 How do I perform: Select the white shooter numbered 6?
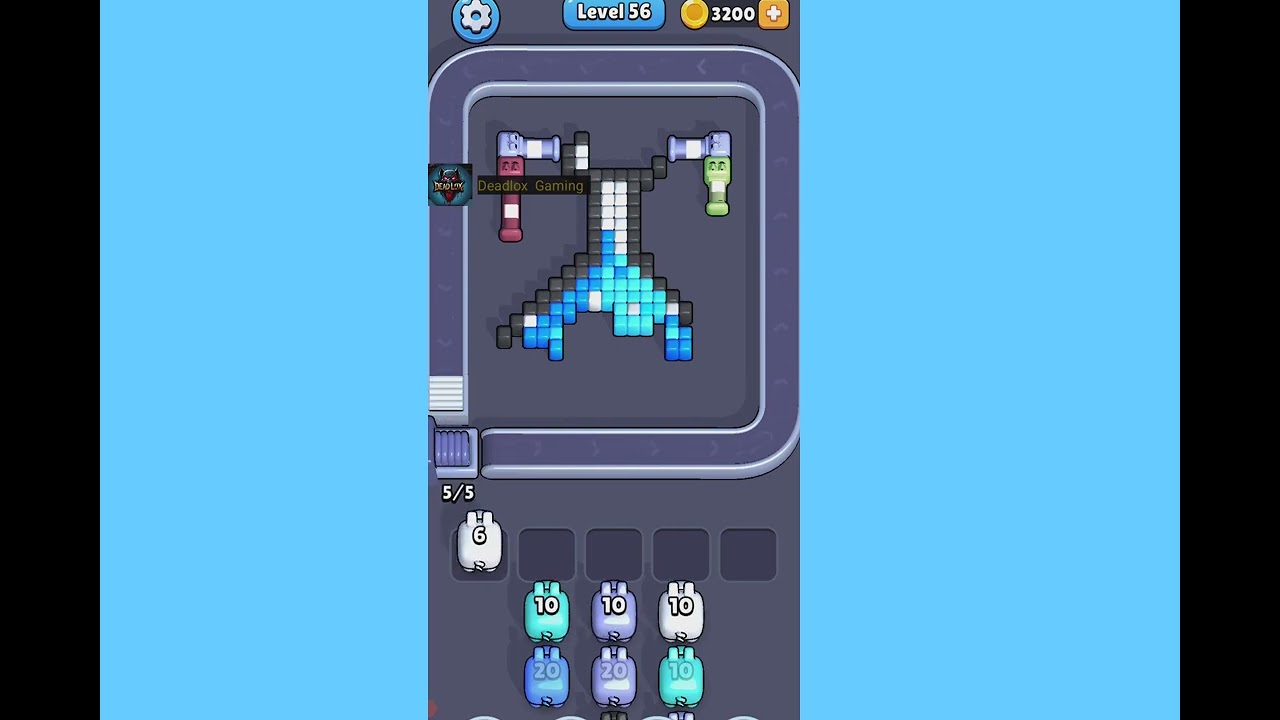pos(479,542)
